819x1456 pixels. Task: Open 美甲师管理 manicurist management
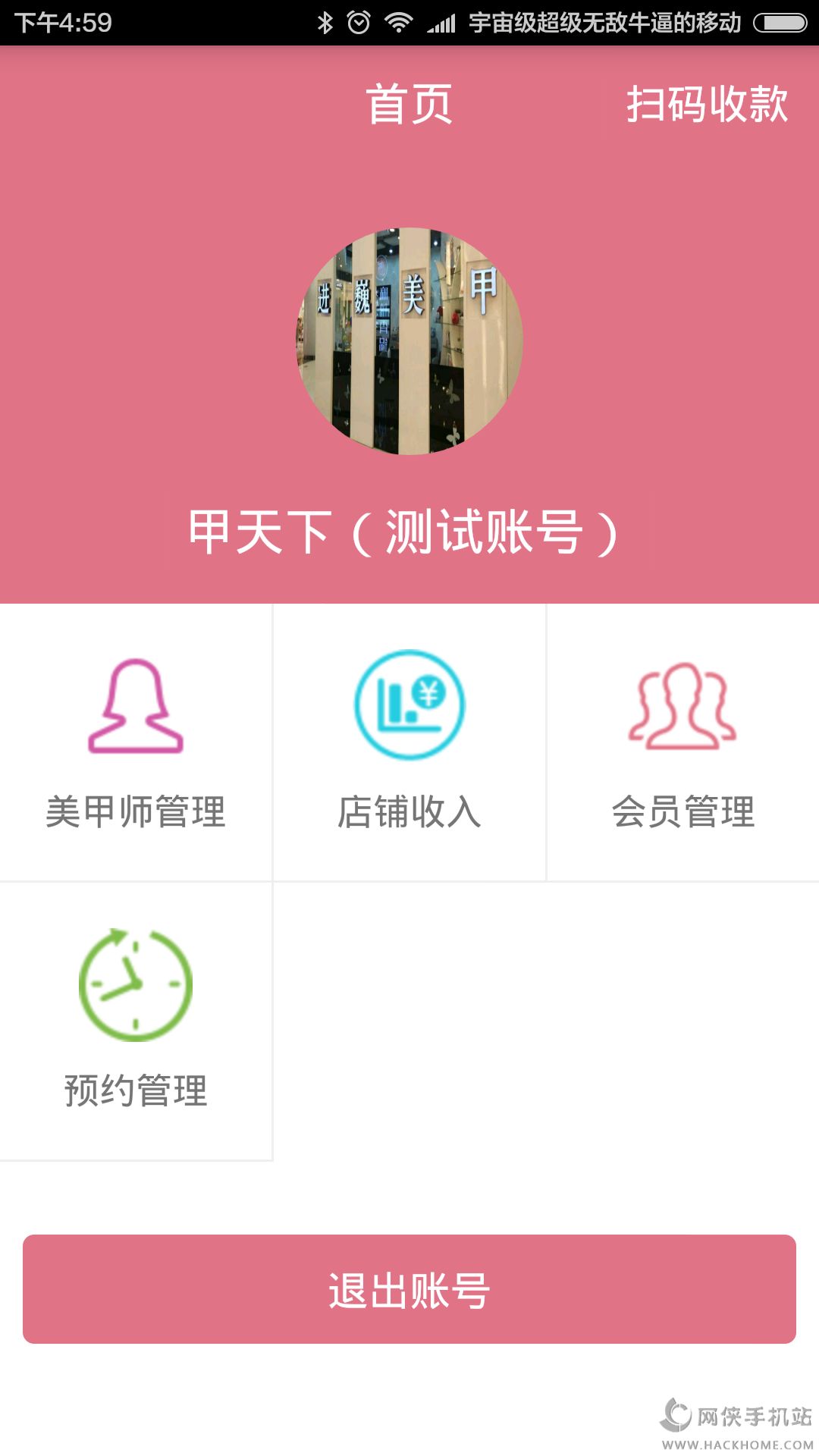pyautogui.click(x=136, y=743)
